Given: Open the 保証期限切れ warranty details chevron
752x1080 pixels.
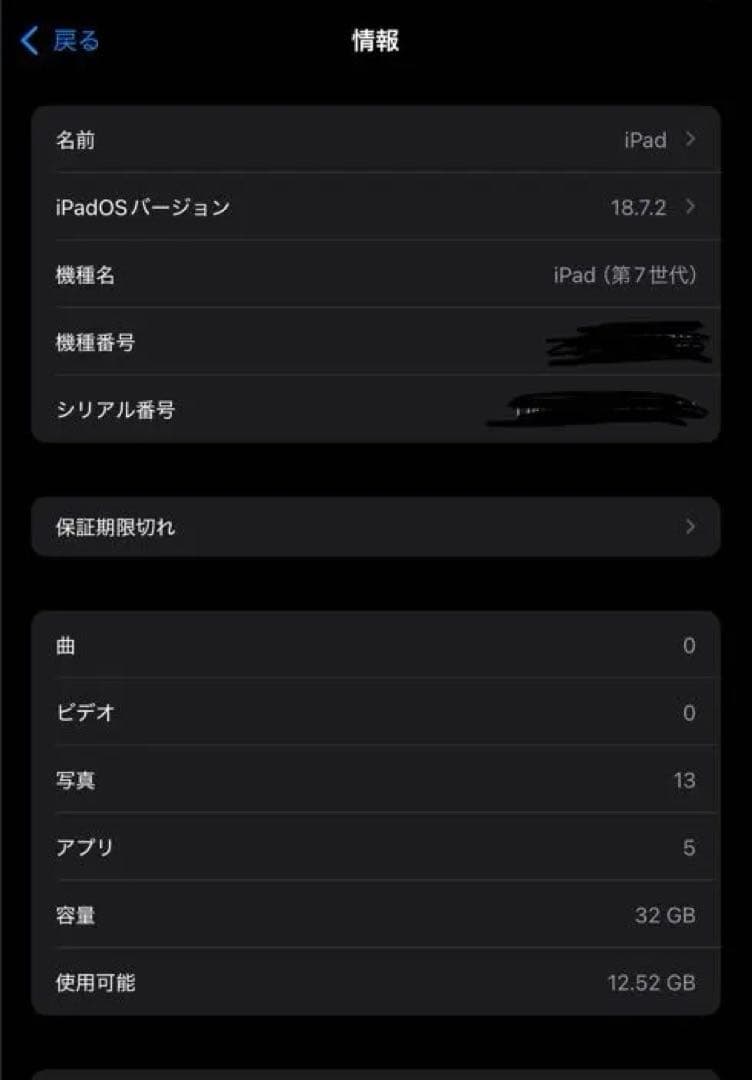Looking at the screenshot, I should click(x=690, y=527).
